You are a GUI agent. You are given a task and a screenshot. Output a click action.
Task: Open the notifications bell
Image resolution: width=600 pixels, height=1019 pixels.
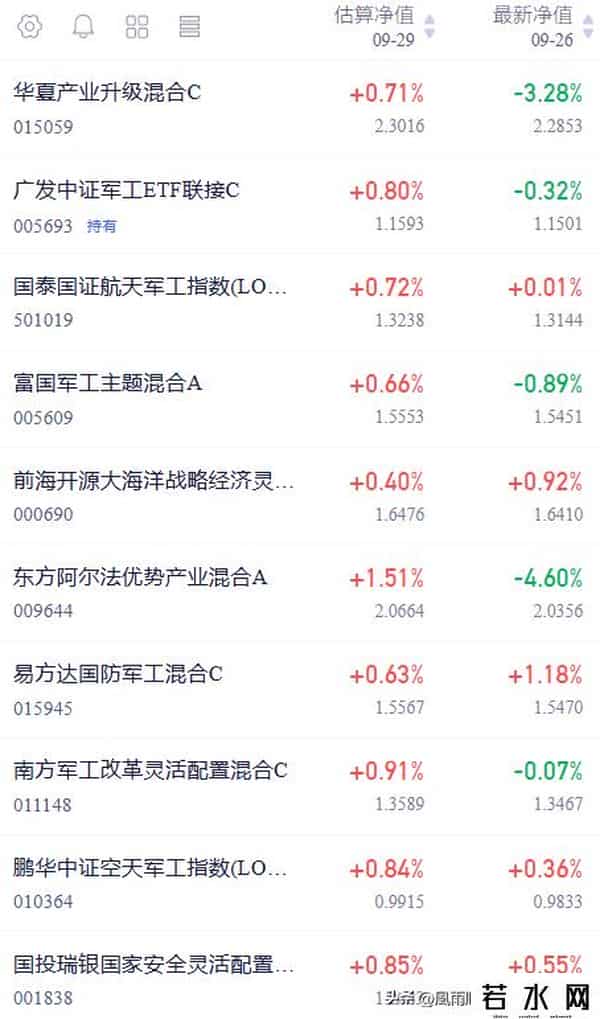pyautogui.click(x=84, y=27)
